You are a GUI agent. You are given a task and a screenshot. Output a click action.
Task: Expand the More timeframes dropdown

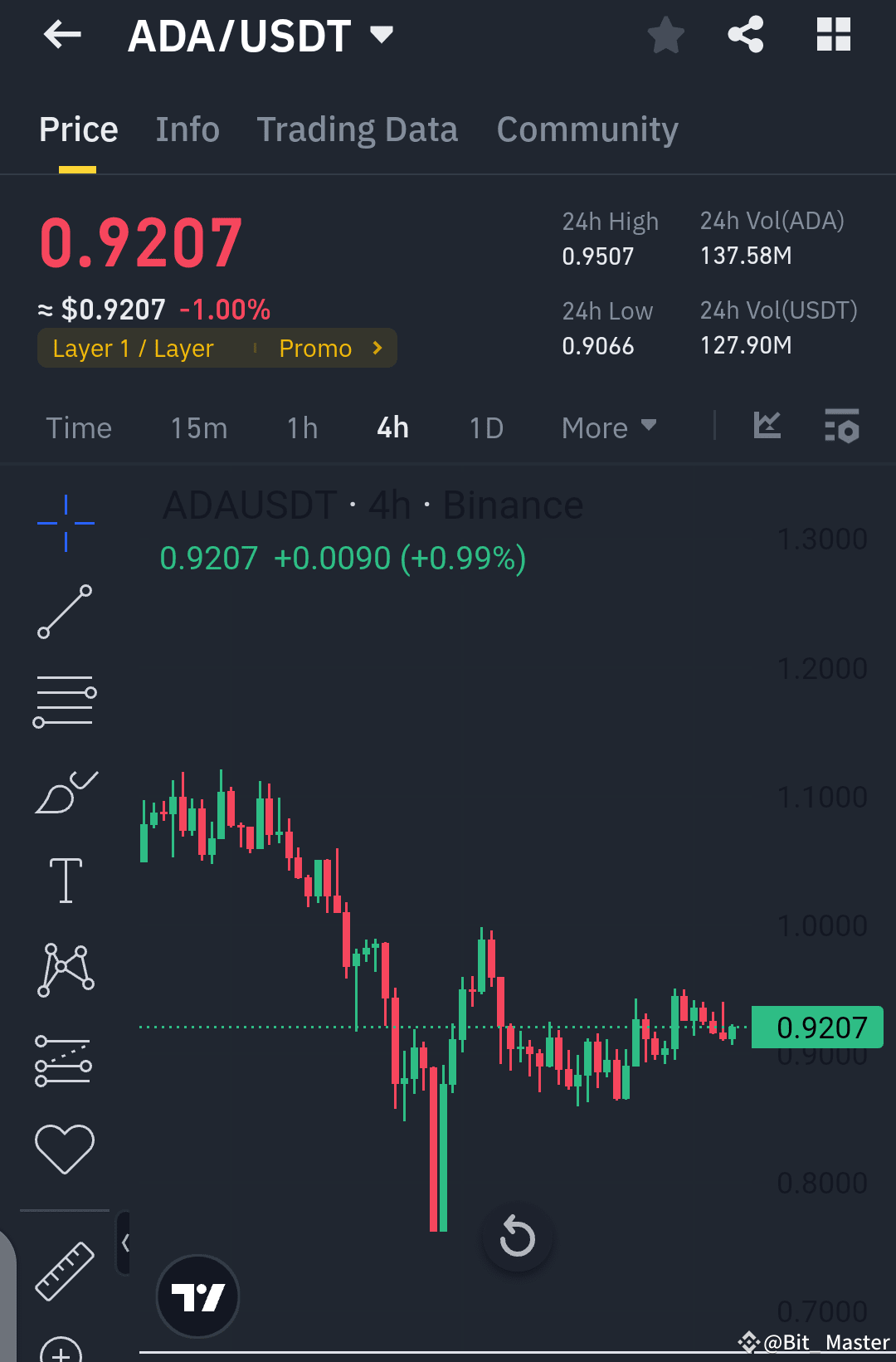608,427
